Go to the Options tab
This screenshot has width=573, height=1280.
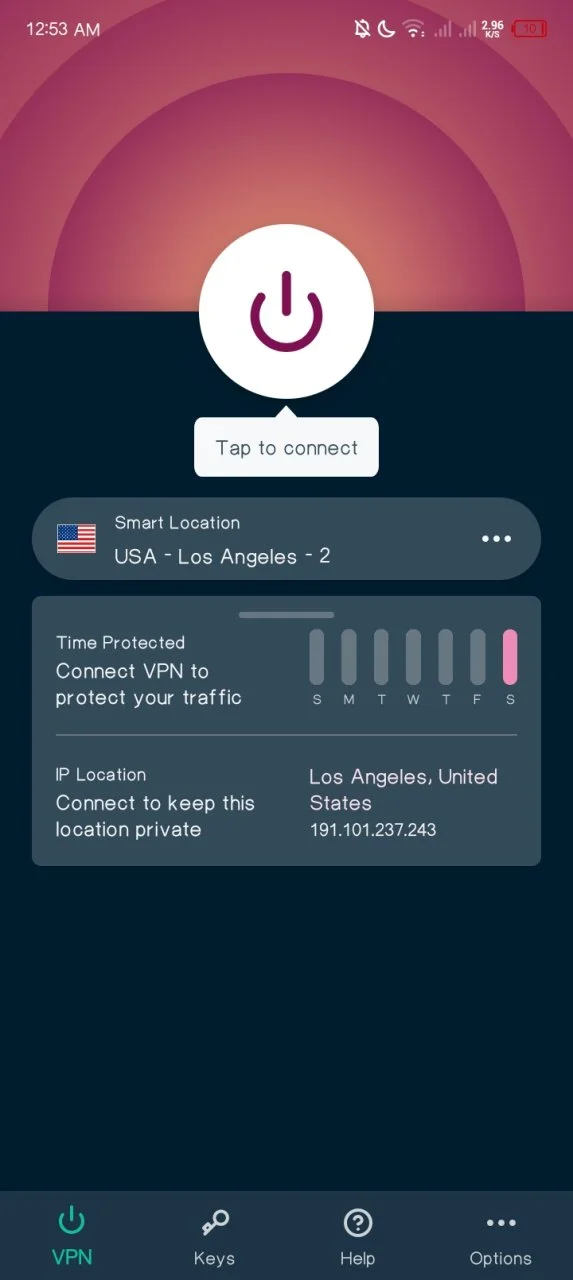coord(501,1237)
